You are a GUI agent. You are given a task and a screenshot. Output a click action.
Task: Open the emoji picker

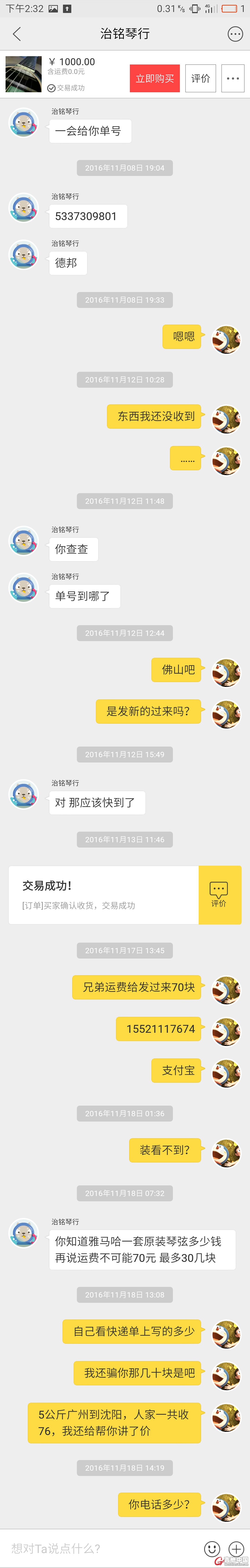pyautogui.click(x=212, y=1548)
